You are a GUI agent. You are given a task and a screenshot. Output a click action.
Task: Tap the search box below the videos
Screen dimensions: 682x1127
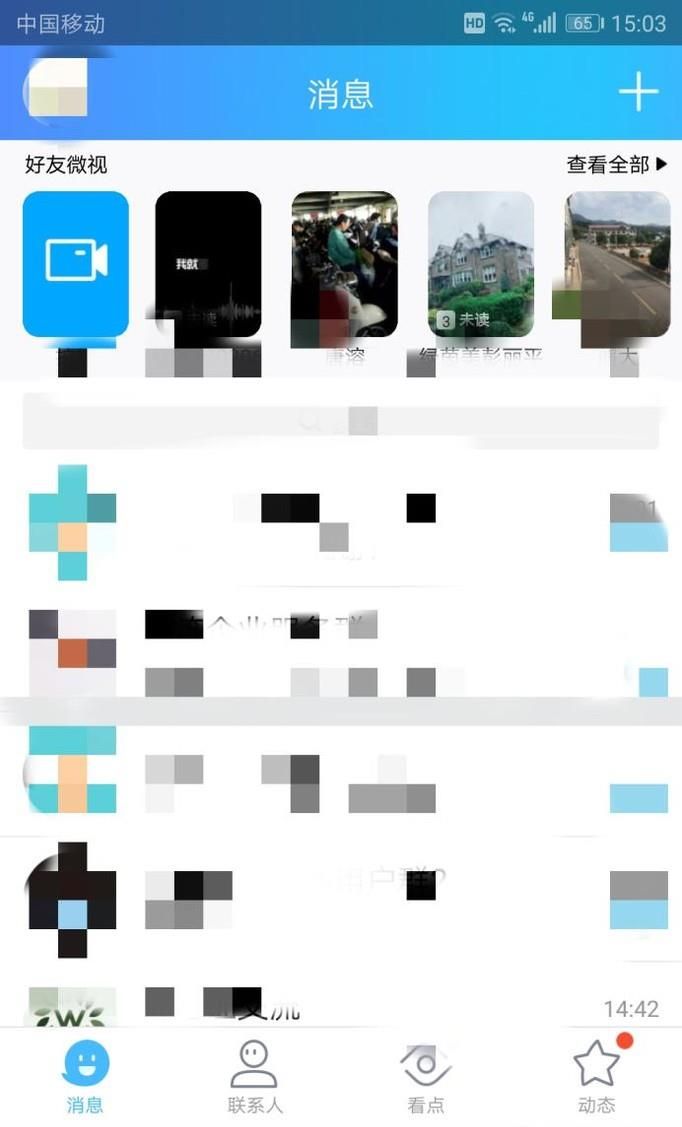point(340,422)
